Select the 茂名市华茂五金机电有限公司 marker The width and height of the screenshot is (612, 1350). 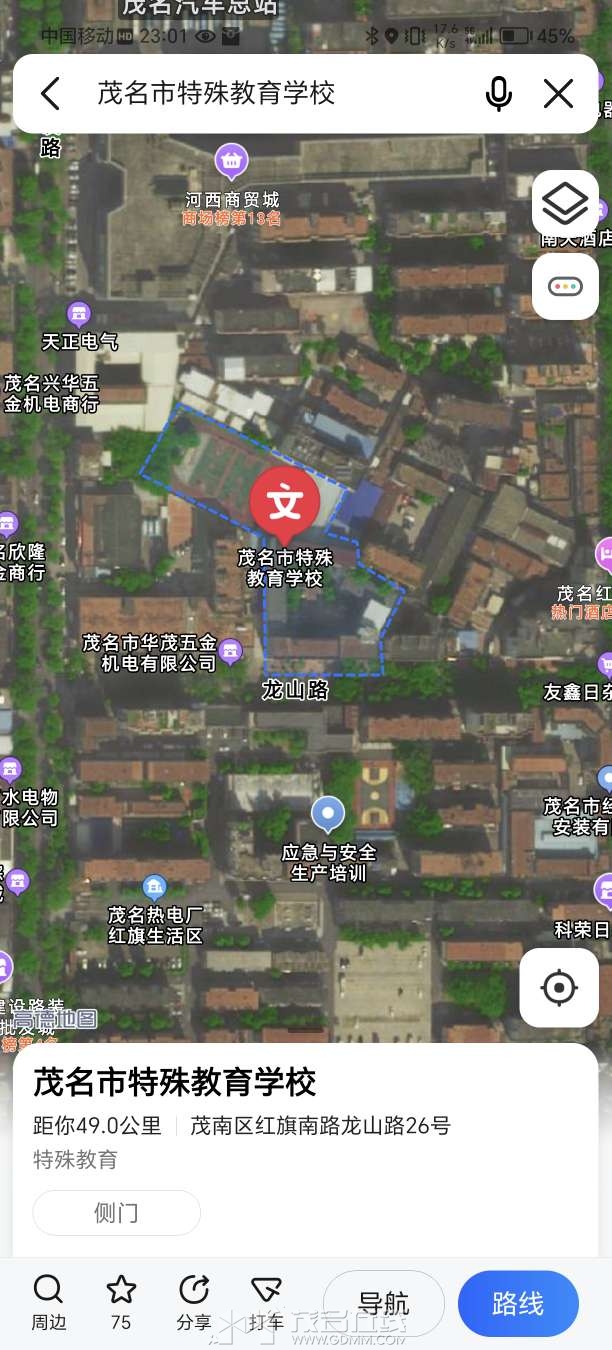pyautogui.click(x=230, y=652)
